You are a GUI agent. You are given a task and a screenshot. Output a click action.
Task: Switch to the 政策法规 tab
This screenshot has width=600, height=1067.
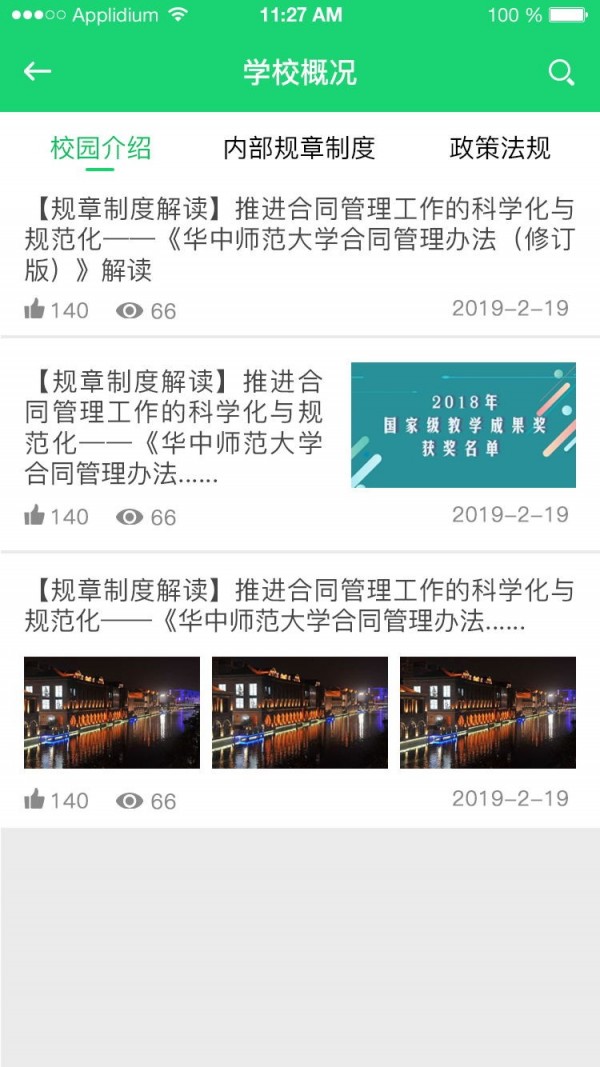(x=500, y=149)
